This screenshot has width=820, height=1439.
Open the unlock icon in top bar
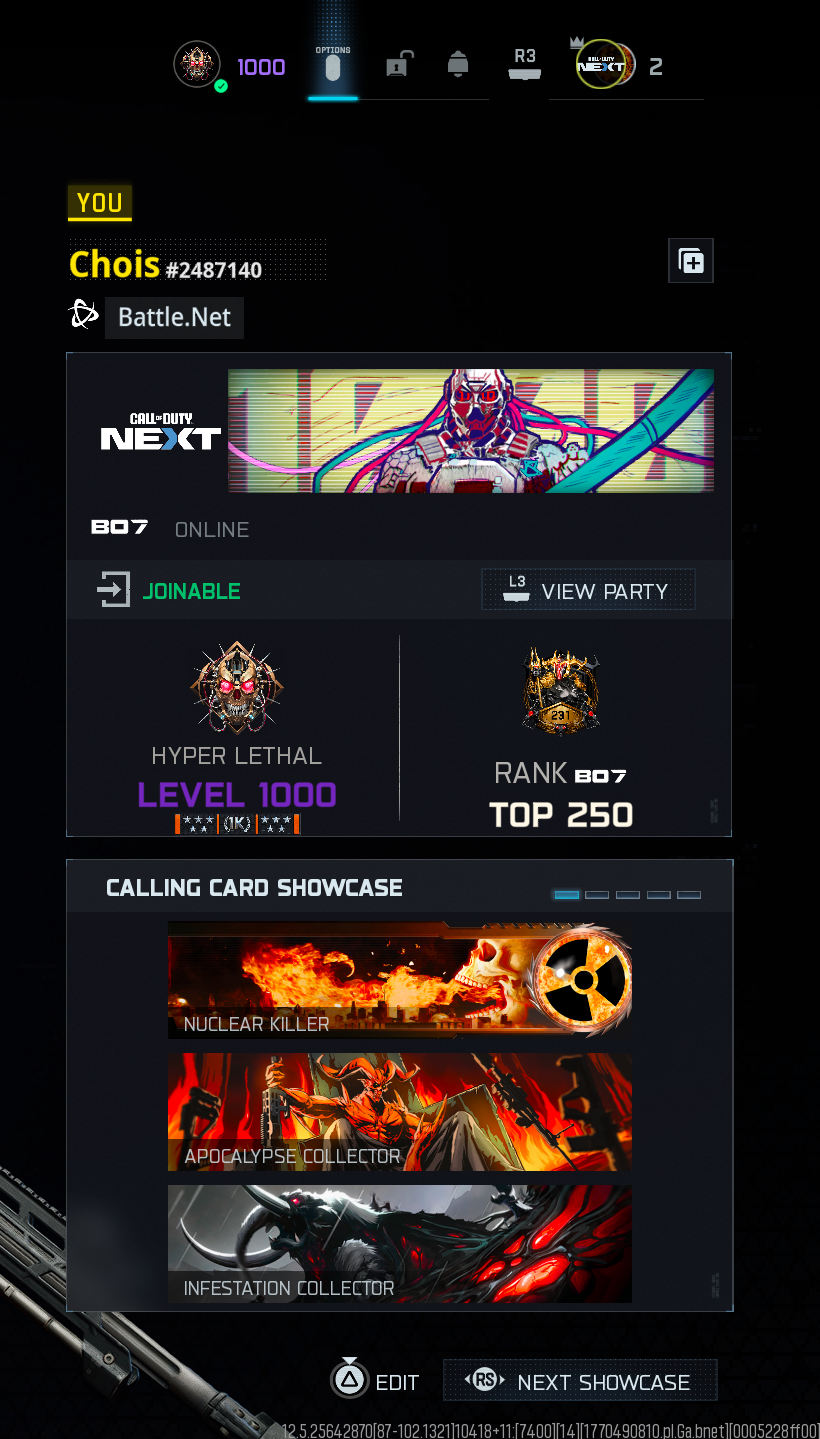pos(397,66)
